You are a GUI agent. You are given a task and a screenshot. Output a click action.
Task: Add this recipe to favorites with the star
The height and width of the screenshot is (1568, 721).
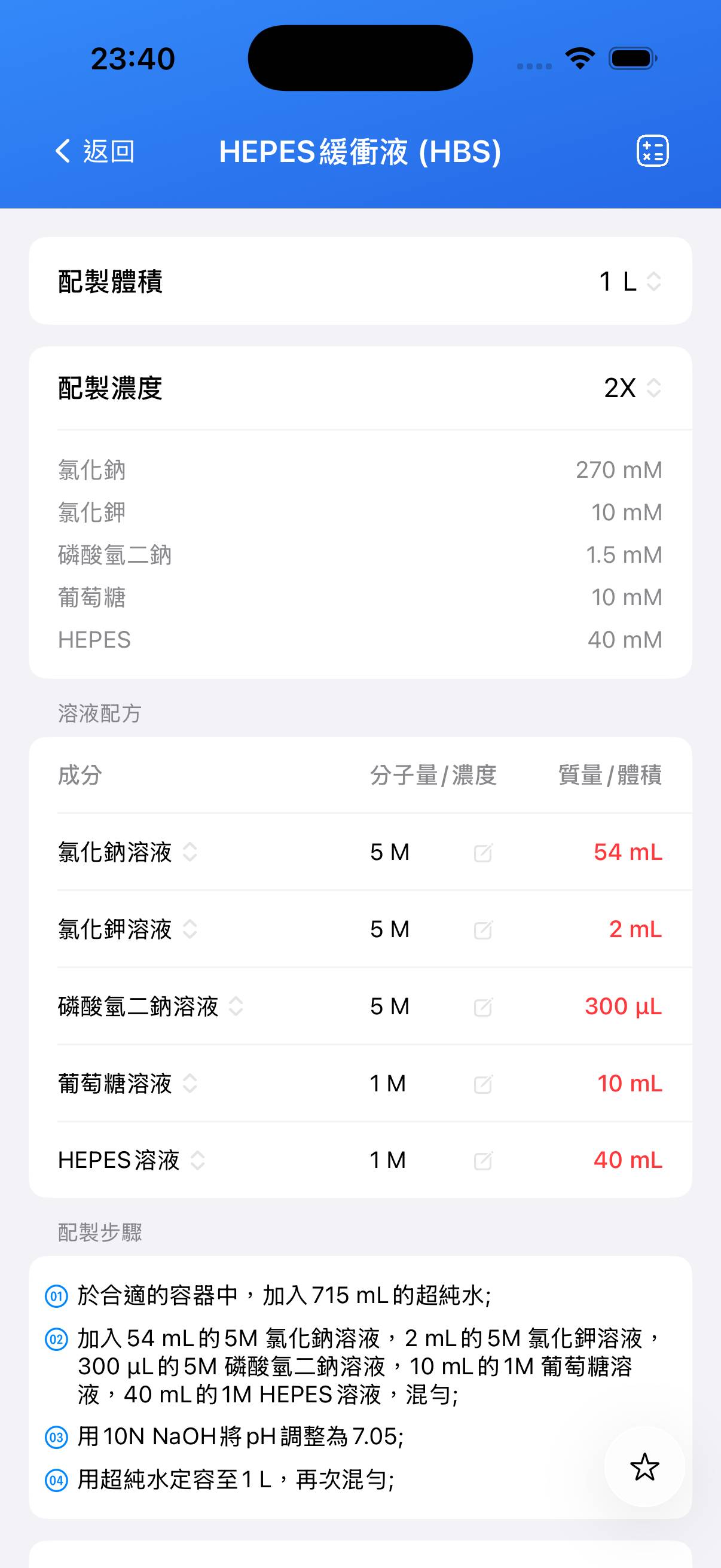[644, 1467]
